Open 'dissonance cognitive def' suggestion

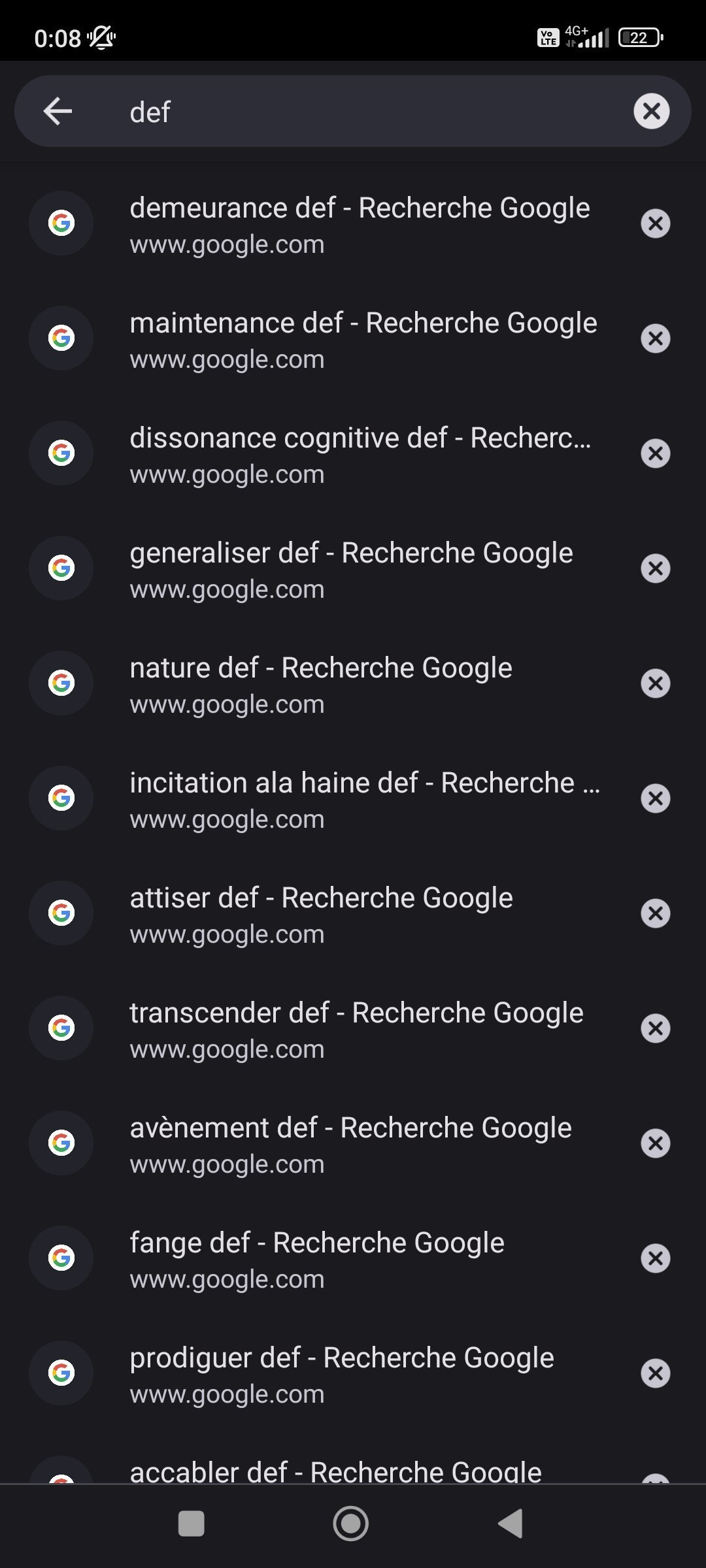pyautogui.click(x=353, y=454)
